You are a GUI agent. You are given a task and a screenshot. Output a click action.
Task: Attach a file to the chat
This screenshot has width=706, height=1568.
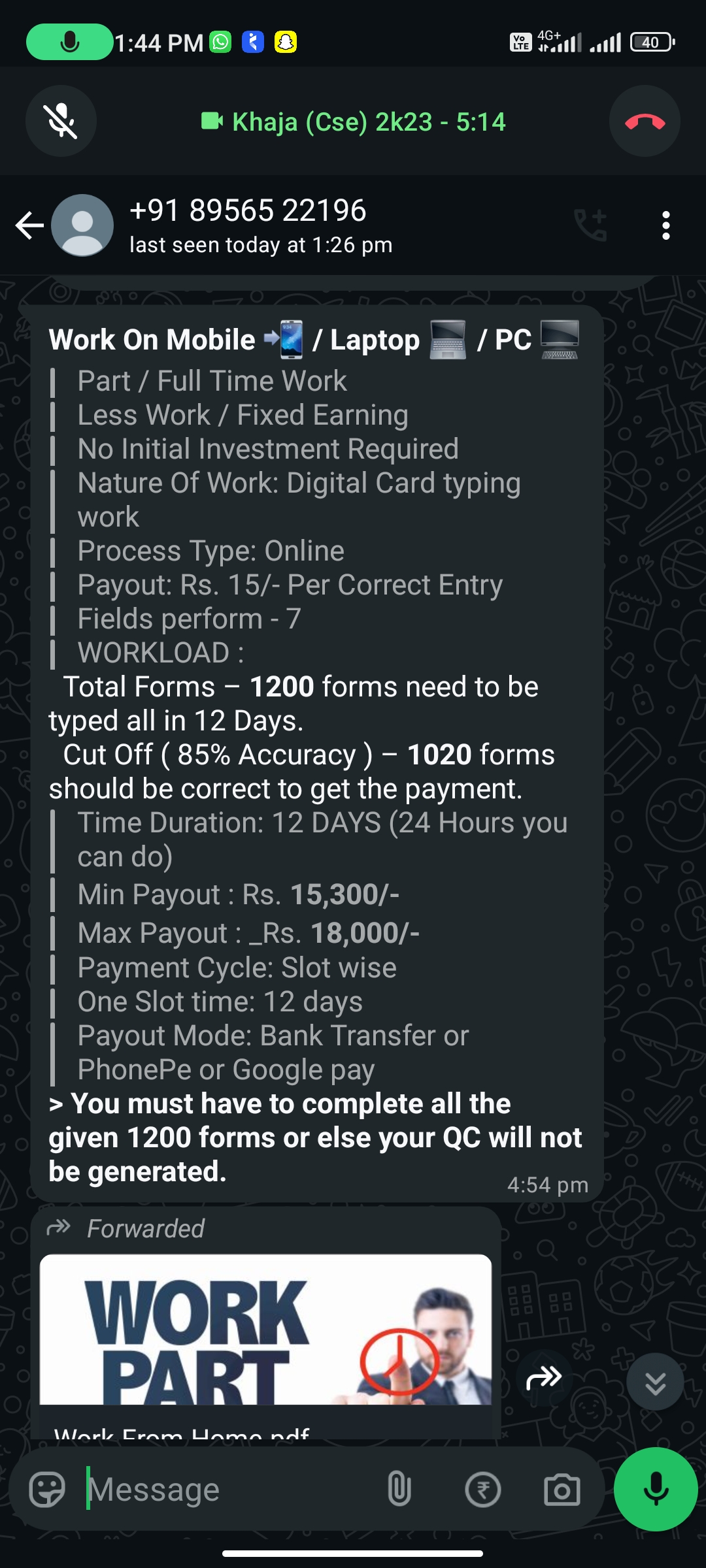point(399,1490)
